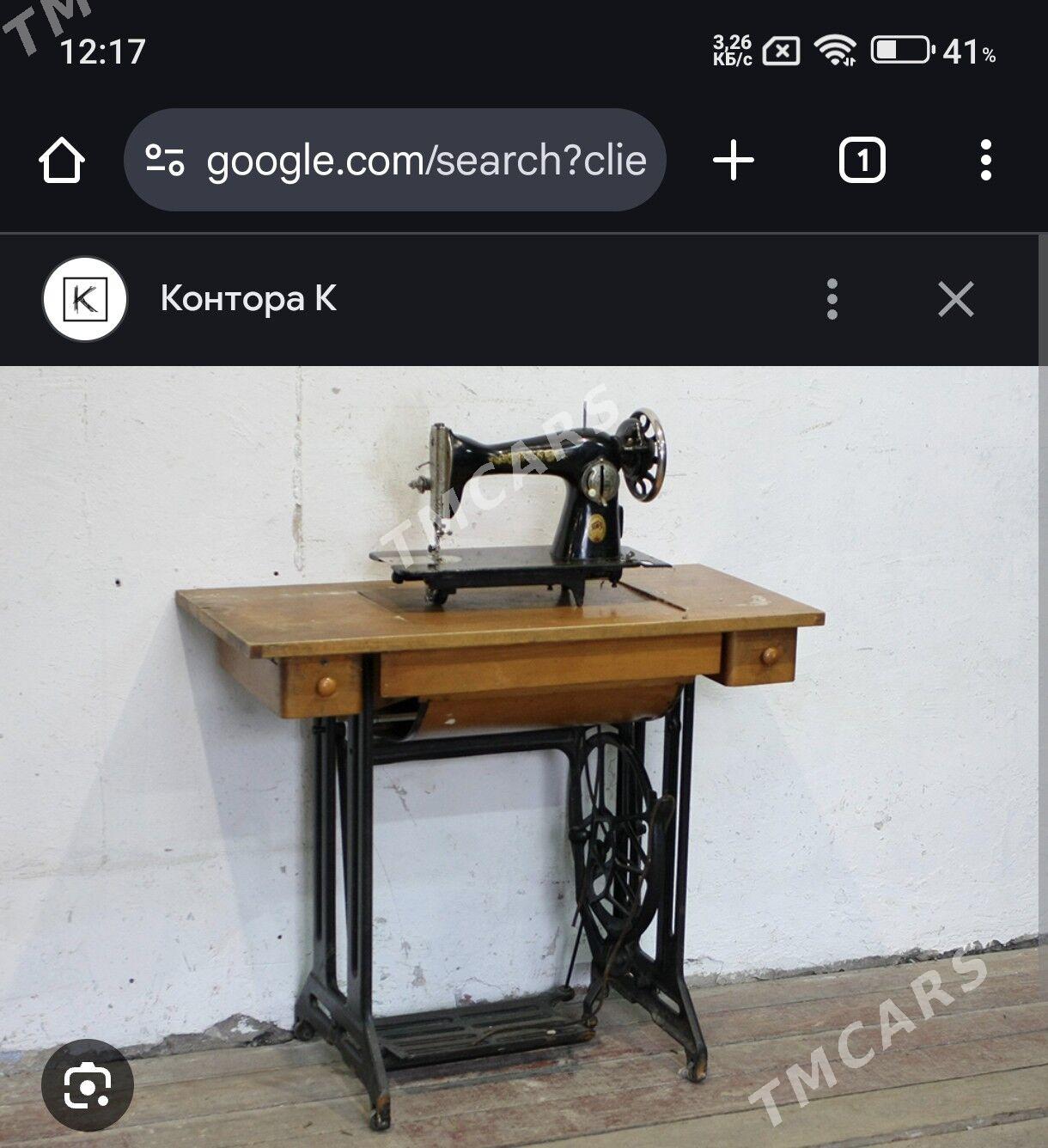Open the tab switcher
This screenshot has width=1048, height=1148.
click(862, 161)
